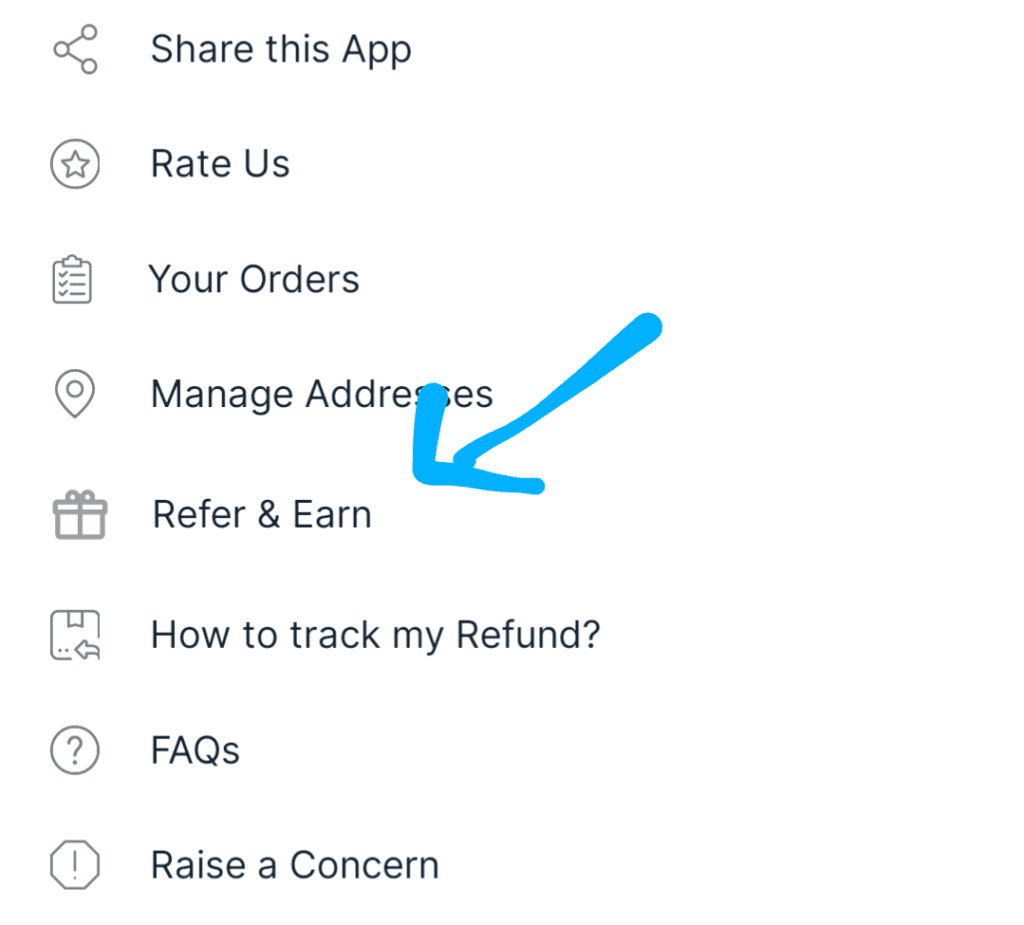Tap the Share this App row
This screenshot has height=925, width=1024.
(x=280, y=50)
